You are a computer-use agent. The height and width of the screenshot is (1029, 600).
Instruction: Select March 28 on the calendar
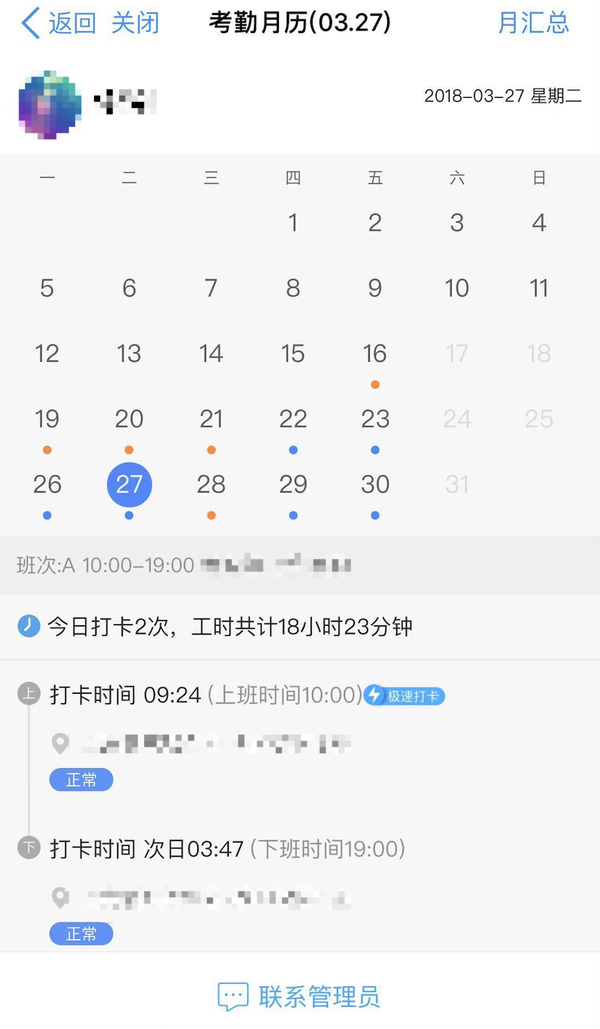(211, 485)
